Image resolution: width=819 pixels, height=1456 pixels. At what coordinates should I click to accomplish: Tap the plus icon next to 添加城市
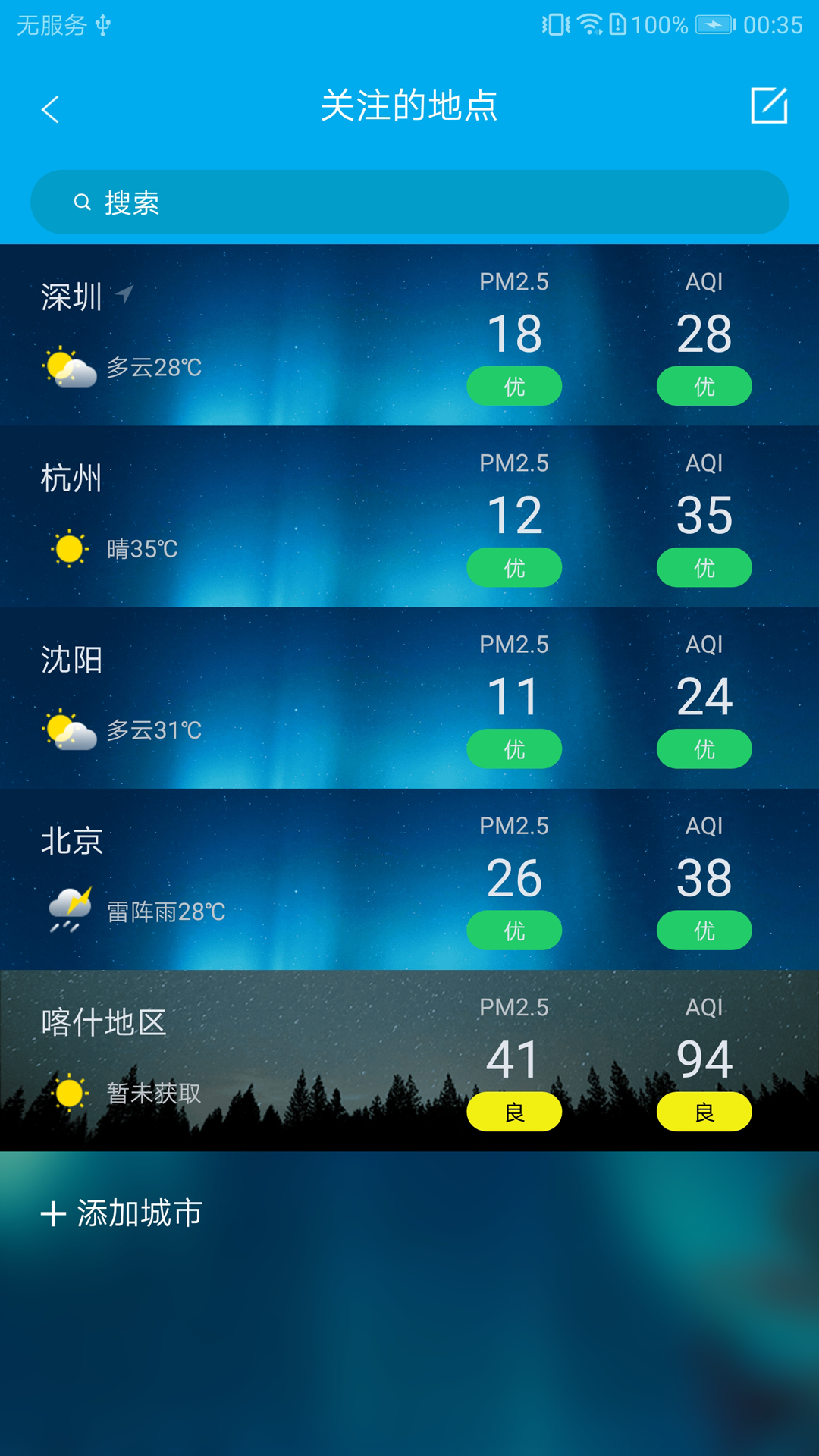pyautogui.click(x=53, y=1211)
